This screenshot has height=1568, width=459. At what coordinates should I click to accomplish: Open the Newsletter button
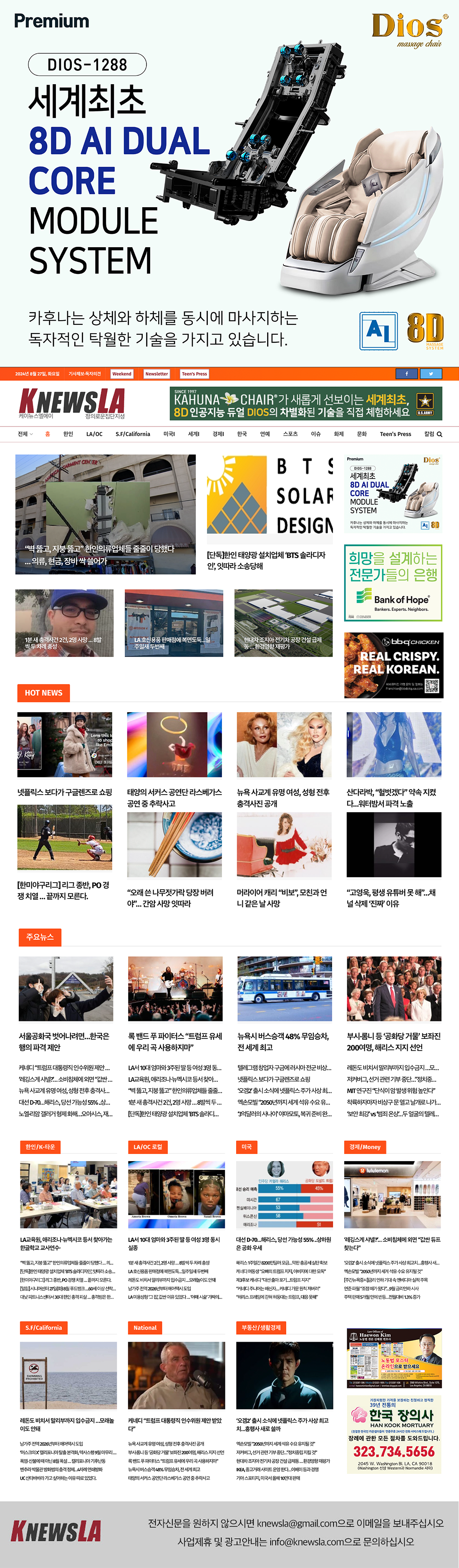coord(156,374)
